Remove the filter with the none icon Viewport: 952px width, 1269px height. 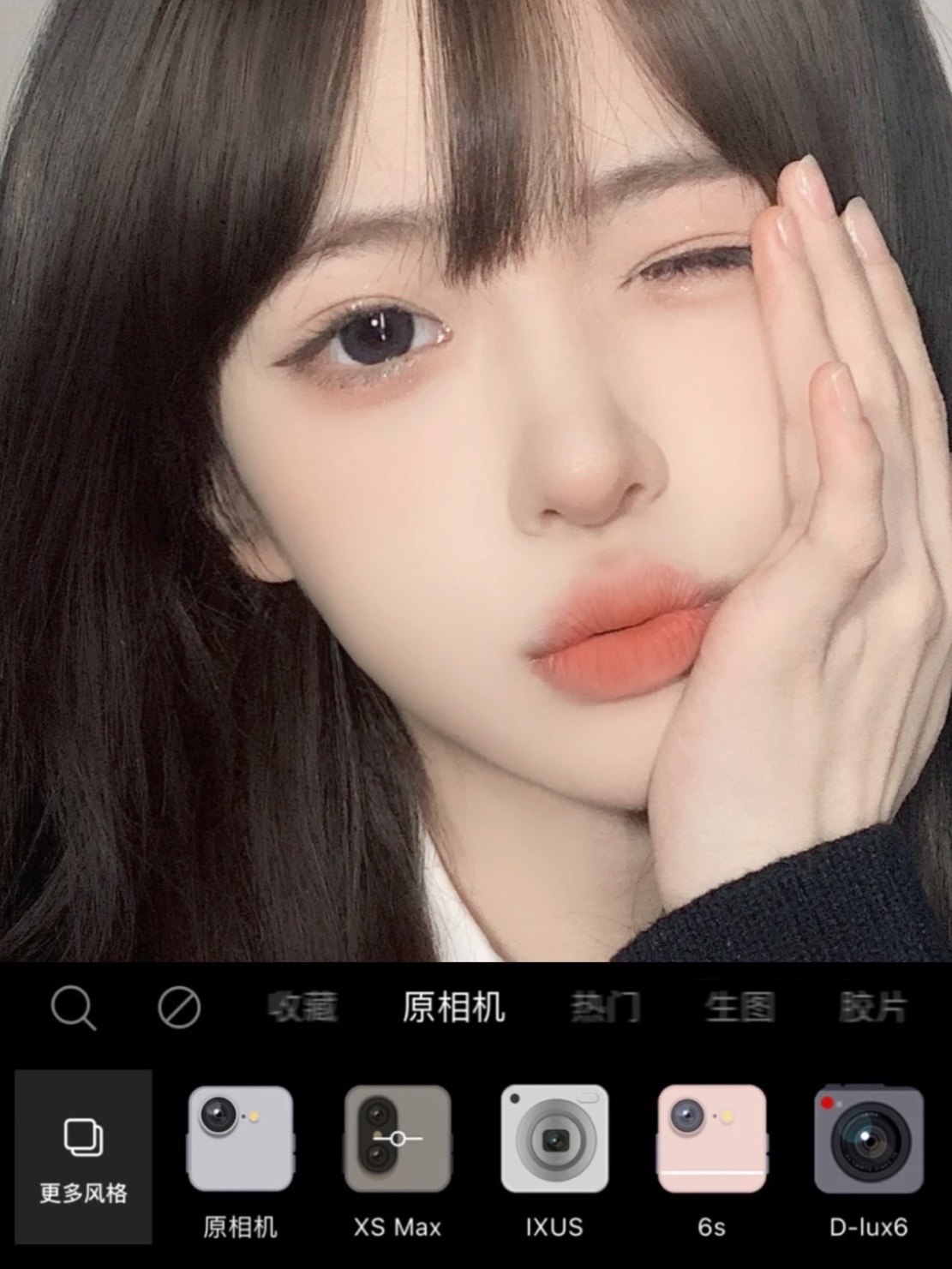[x=179, y=1008]
